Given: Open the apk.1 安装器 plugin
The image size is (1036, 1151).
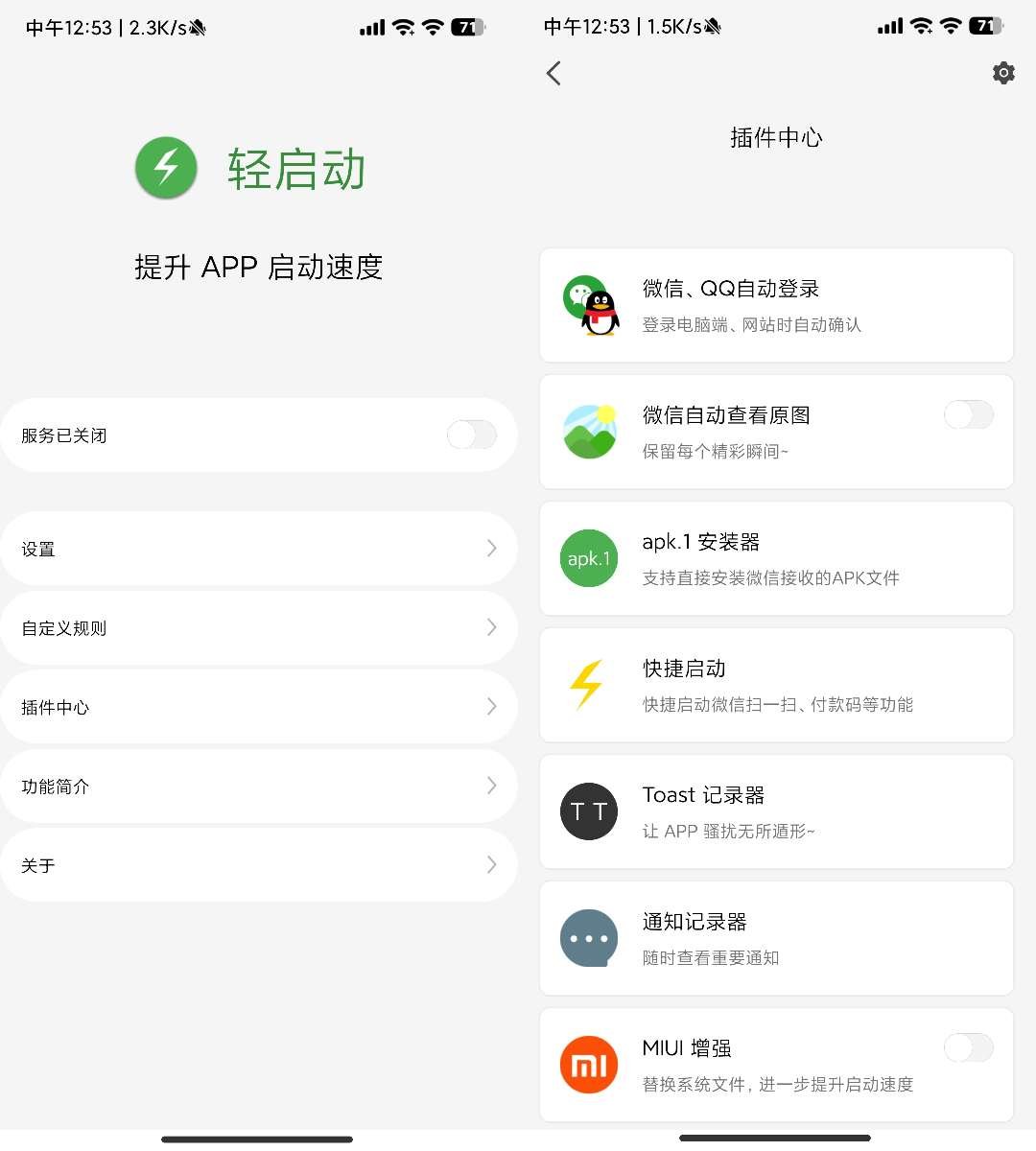Looking at the screenshot, I should click(776, 558).
